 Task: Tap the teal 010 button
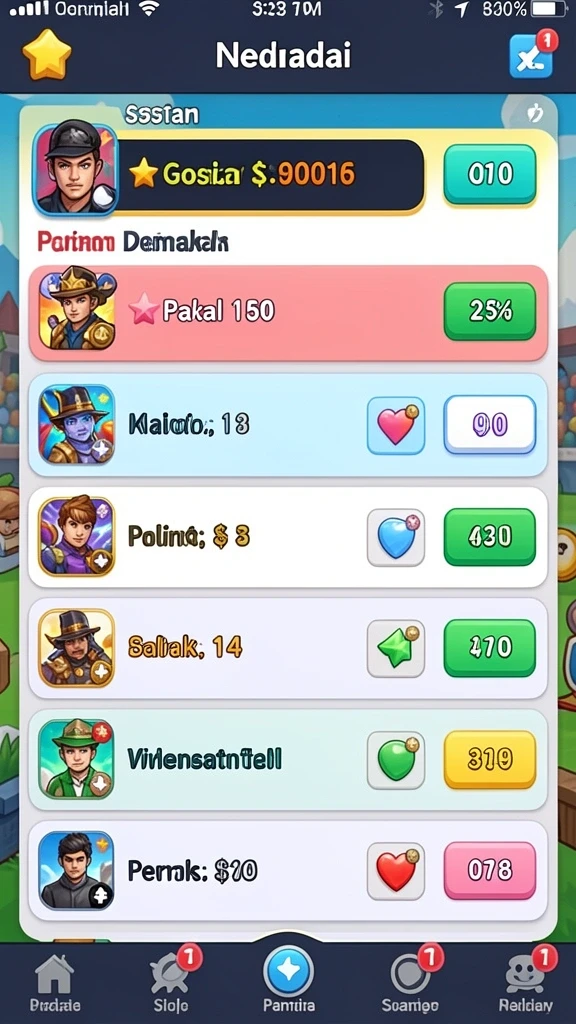click(x=490, y=174)
